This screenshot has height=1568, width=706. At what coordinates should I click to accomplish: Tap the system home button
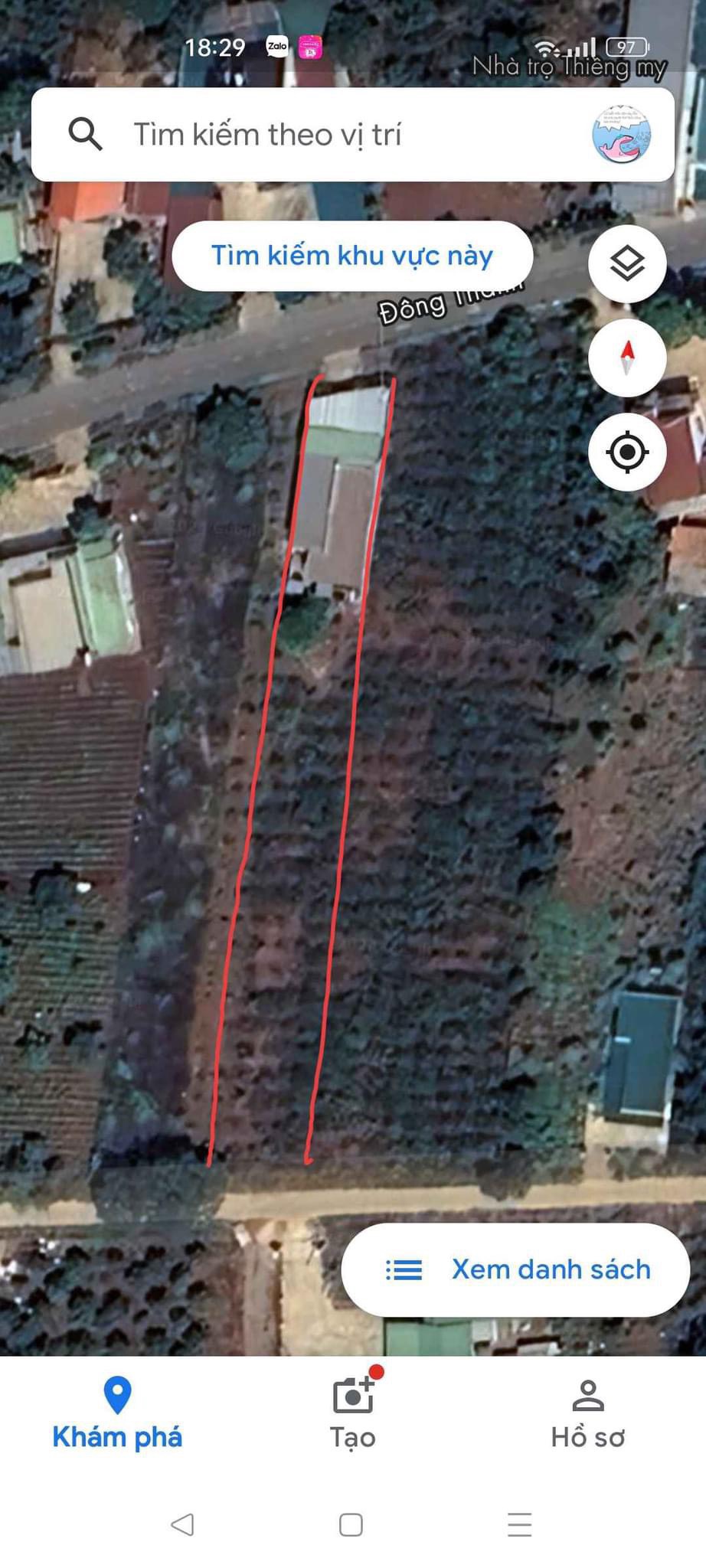tap(351, 1524)
